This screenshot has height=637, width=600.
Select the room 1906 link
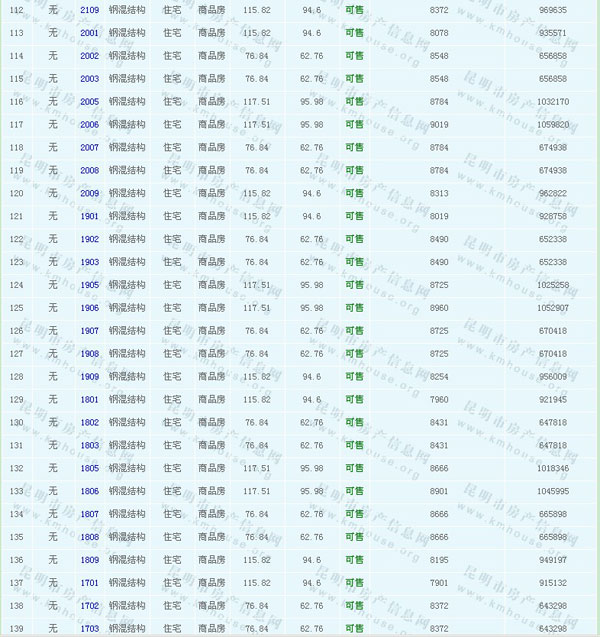pos(90,307)
